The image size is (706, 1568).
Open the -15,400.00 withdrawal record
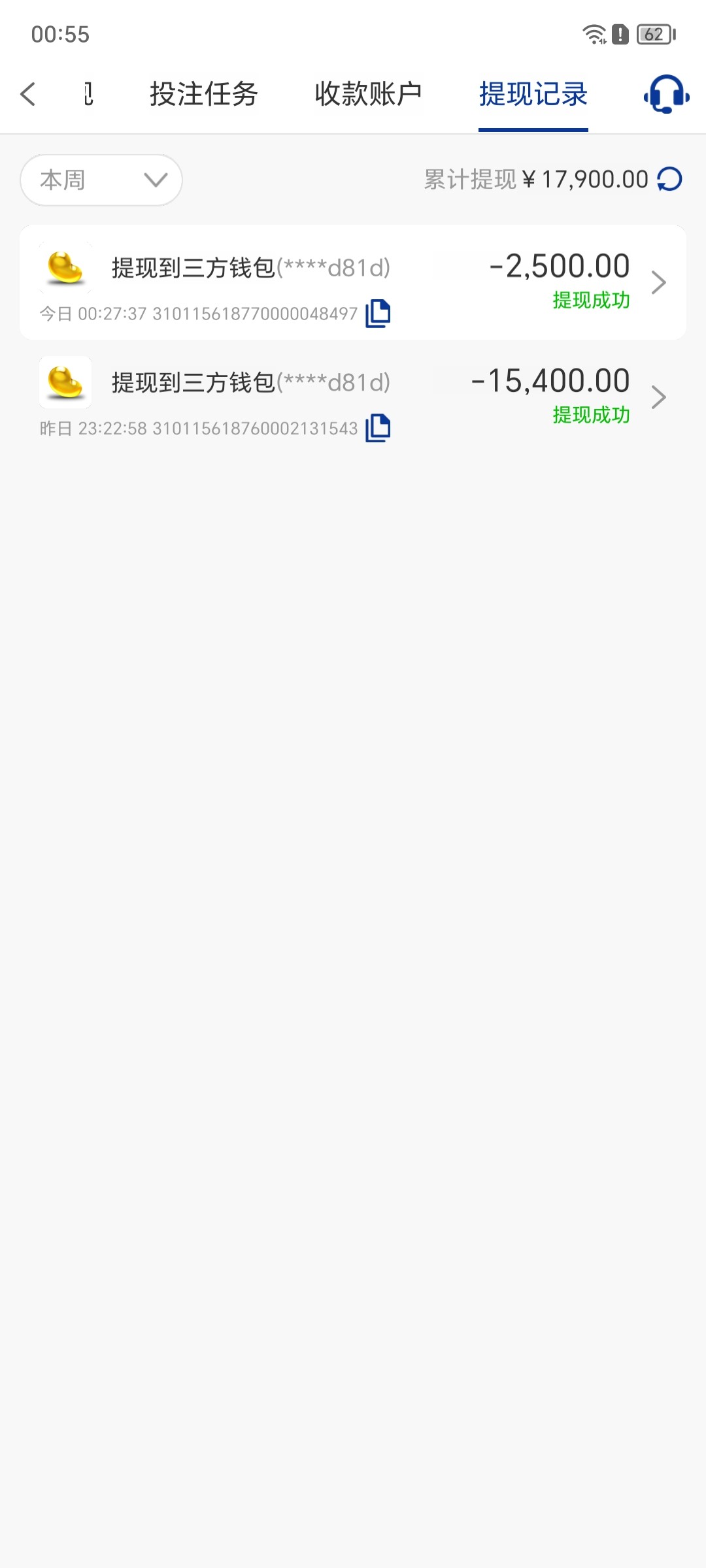657,397
